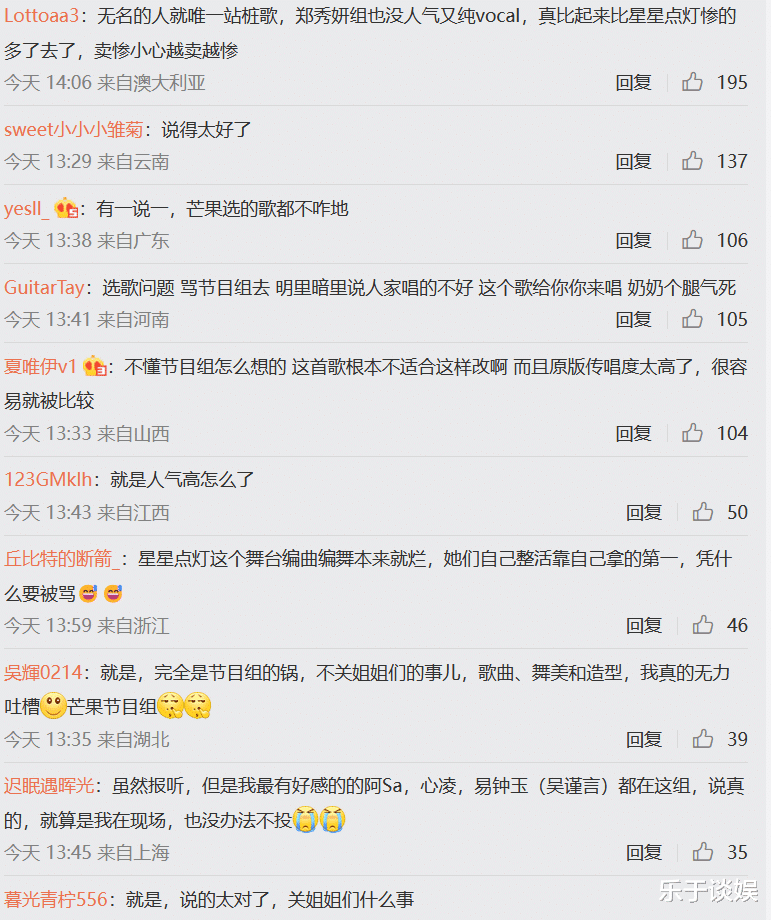Reply to 丘比特的断箭_'s comment

(x=644, y=625)
